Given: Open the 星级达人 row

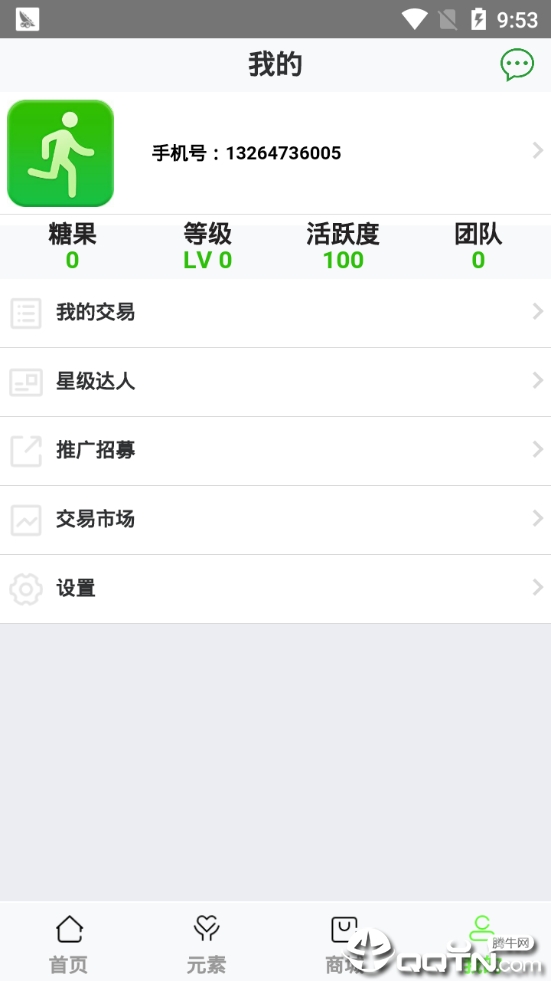Looking at the screenshot, I should click(x=275, y=382).
